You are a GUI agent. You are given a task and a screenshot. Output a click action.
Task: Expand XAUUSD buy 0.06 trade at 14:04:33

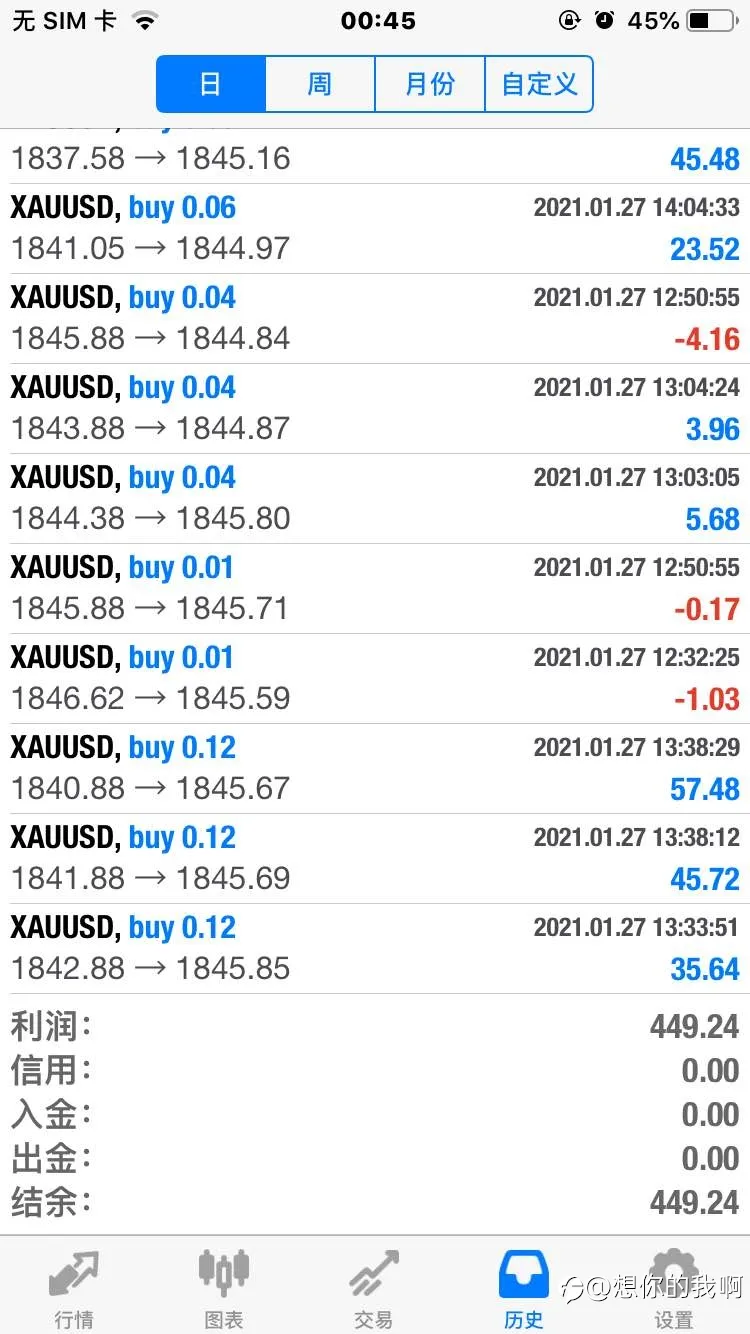coord(375,229)
